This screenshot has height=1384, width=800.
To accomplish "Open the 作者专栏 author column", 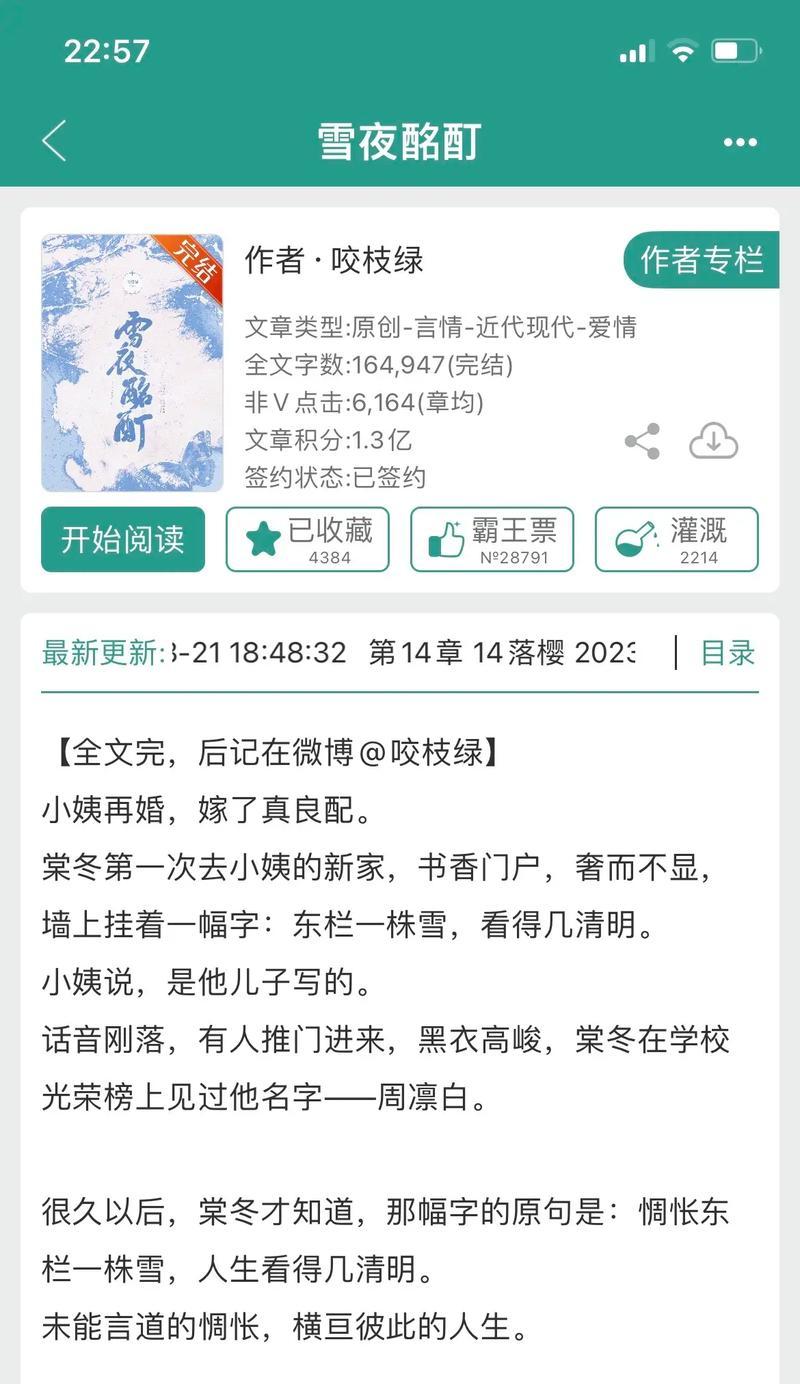I will point(701,260).
